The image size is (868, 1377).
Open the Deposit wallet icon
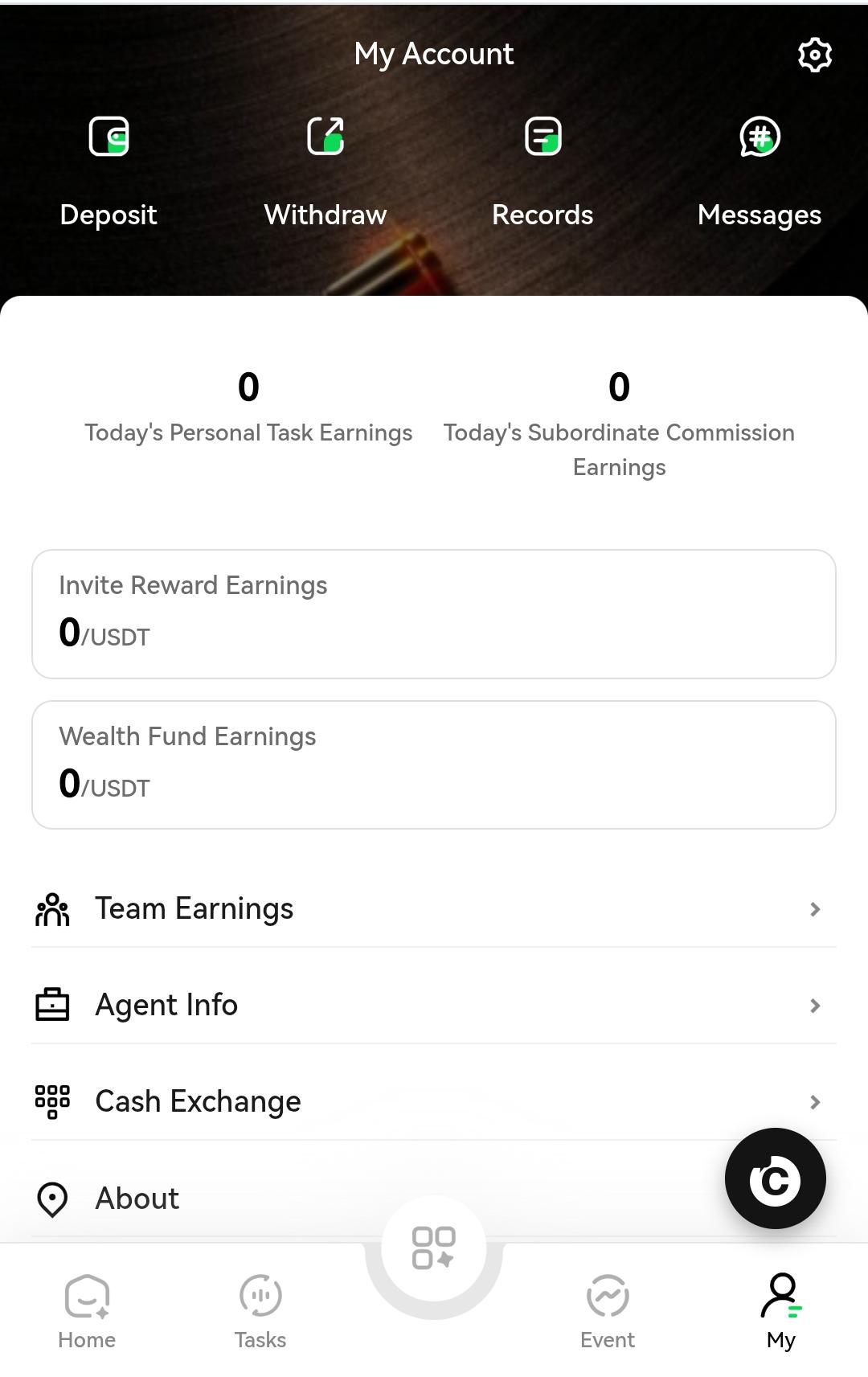(108, 137)
